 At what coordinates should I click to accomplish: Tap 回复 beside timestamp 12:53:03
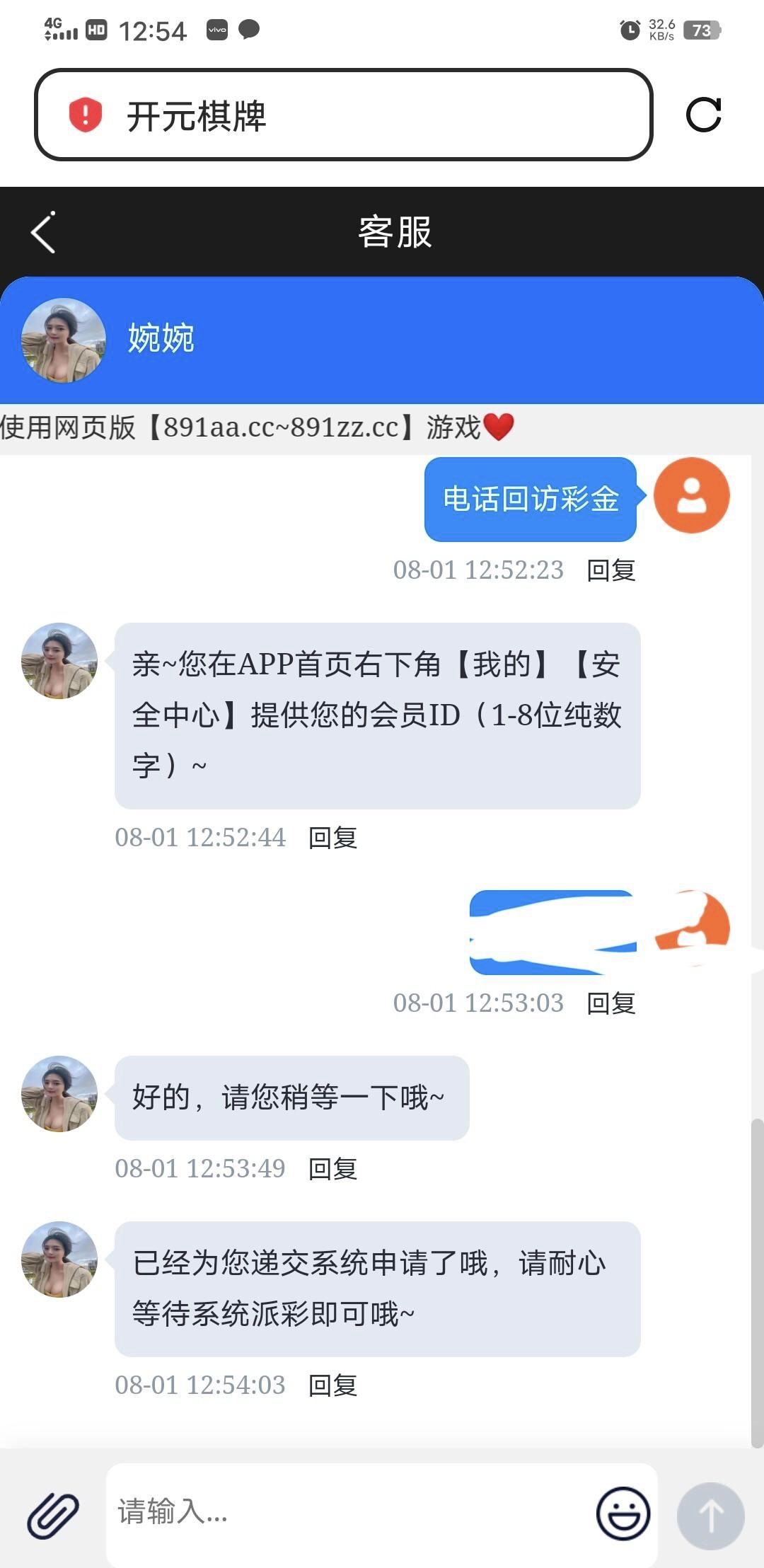611,1003
